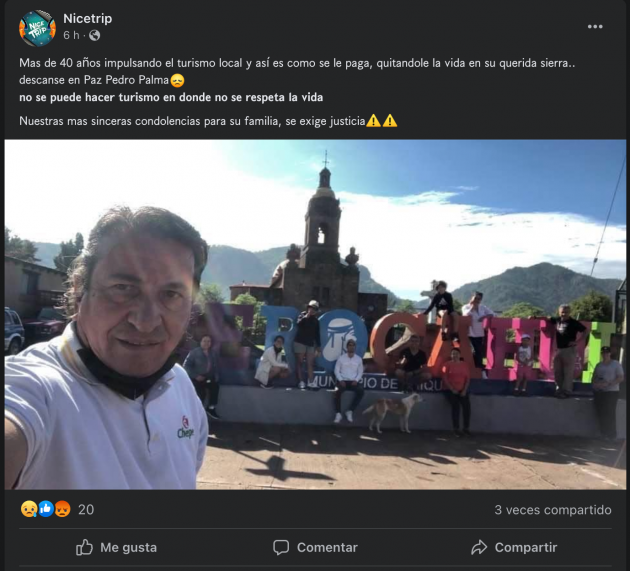Open the post photo in full view
630x571 pixels.
[315, 314]
